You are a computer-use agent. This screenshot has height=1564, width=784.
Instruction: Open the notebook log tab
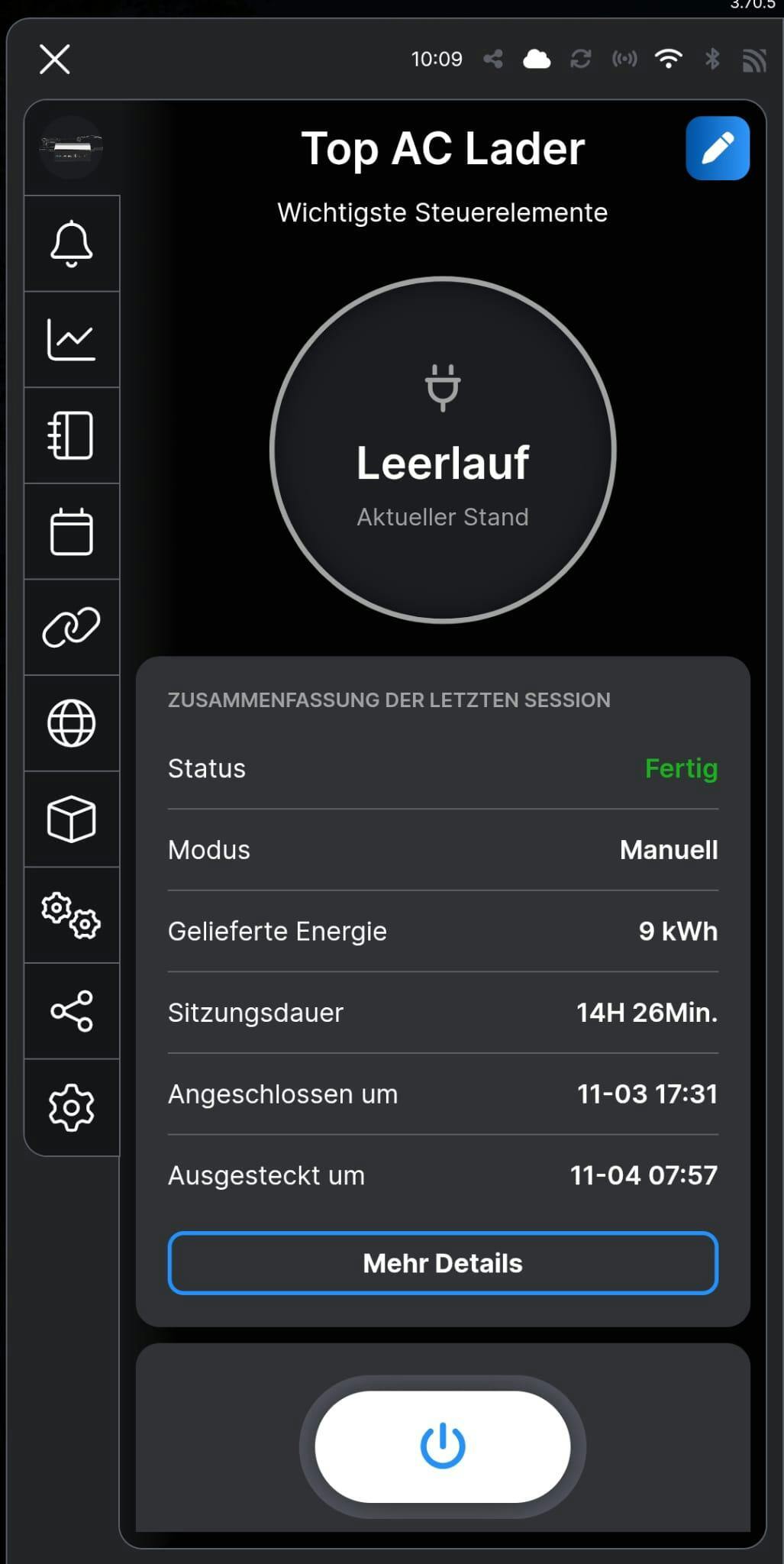[72, 436]
